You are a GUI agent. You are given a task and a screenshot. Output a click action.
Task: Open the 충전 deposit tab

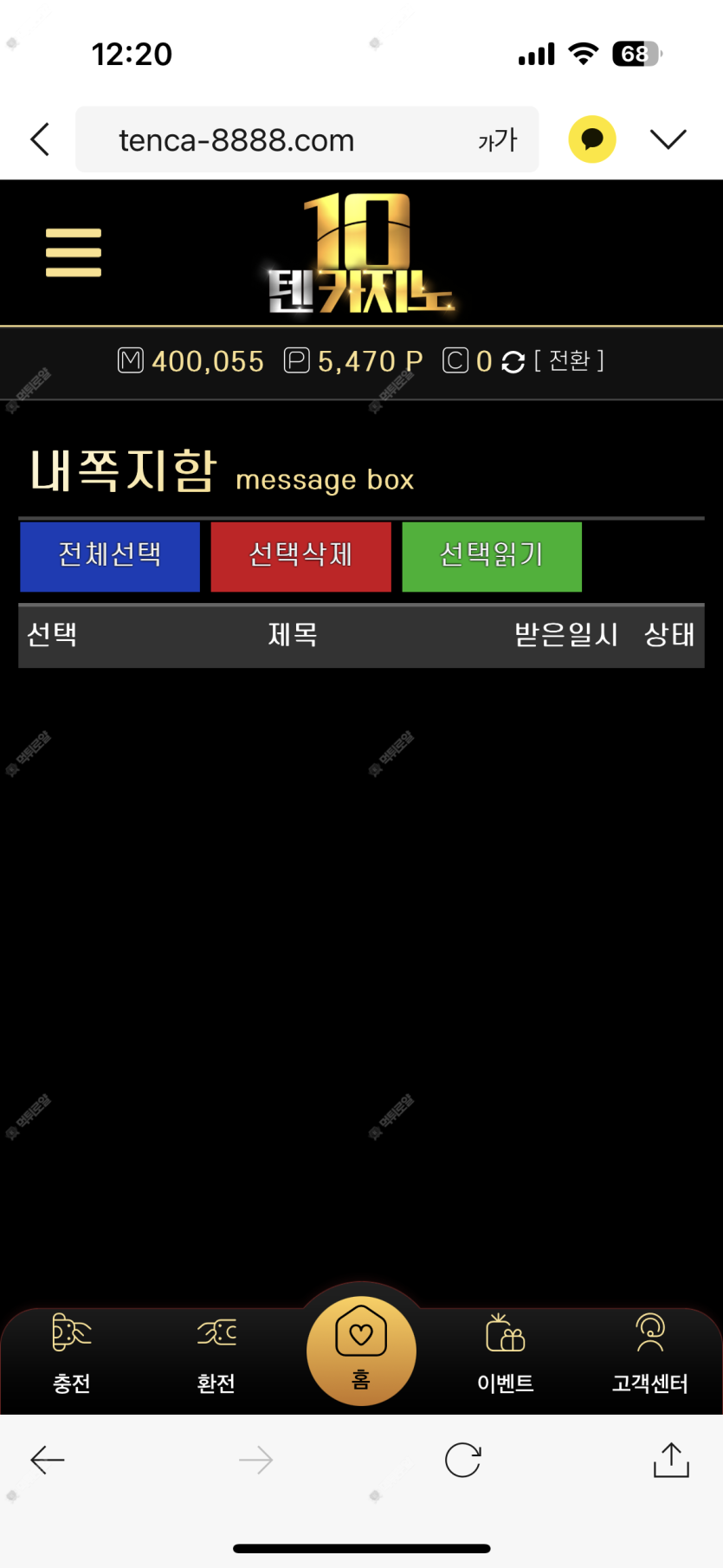72,1353
